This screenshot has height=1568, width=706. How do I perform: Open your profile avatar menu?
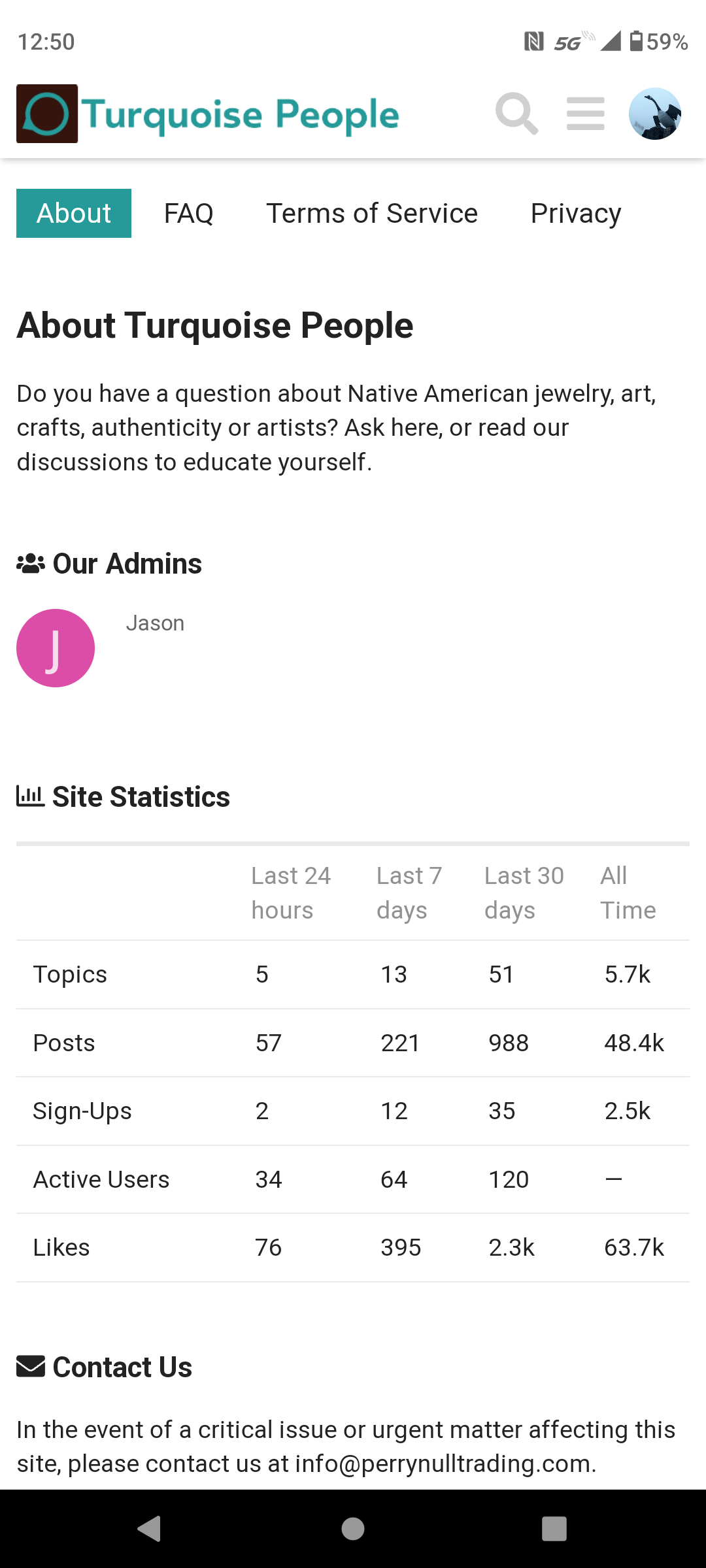654,114
